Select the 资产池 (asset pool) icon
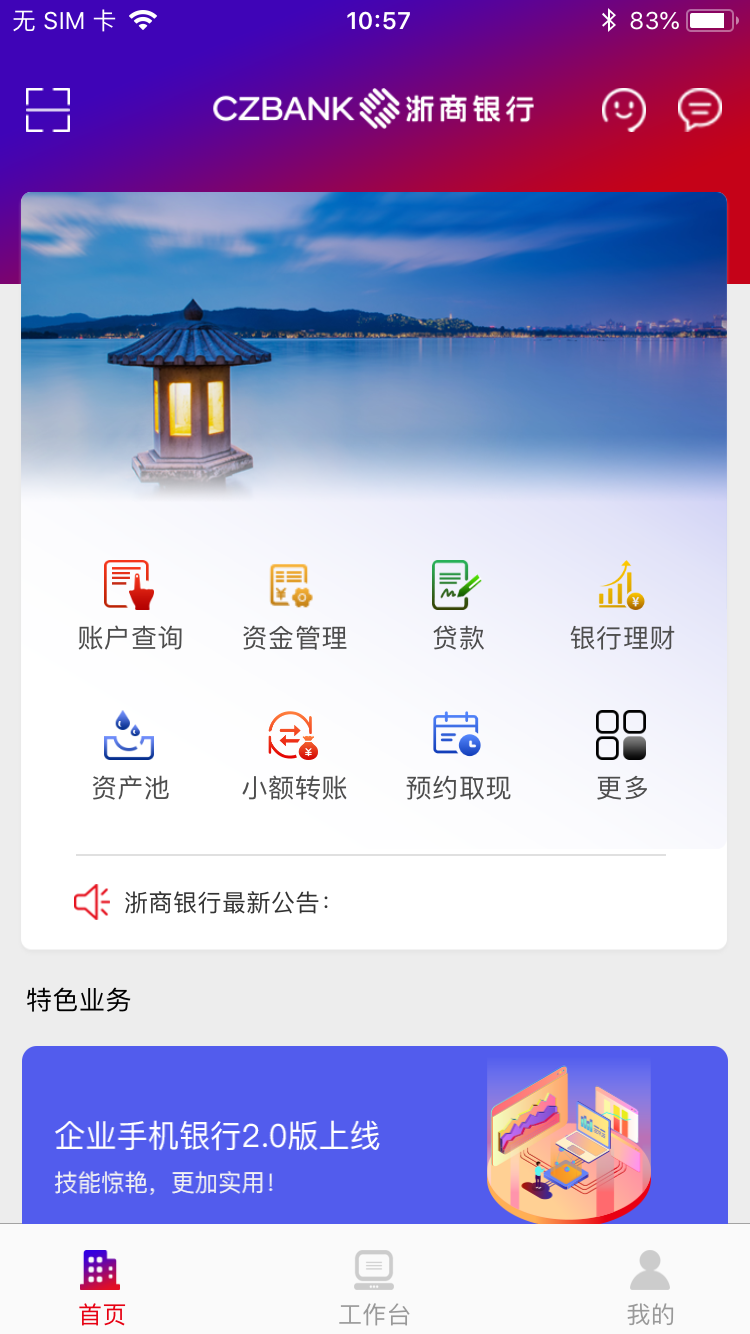 tap(129, 750)
